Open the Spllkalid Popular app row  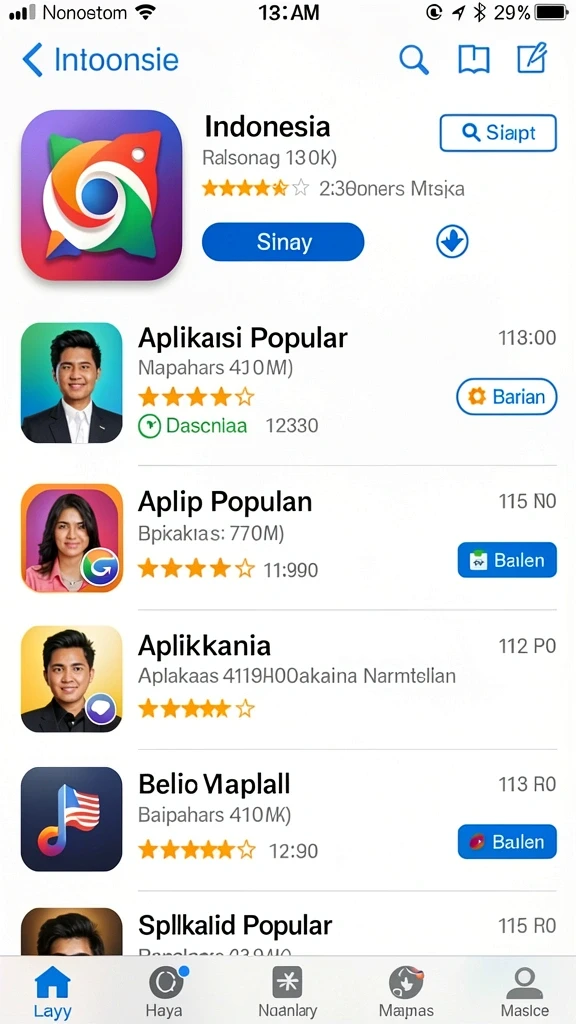coord(288,932)
